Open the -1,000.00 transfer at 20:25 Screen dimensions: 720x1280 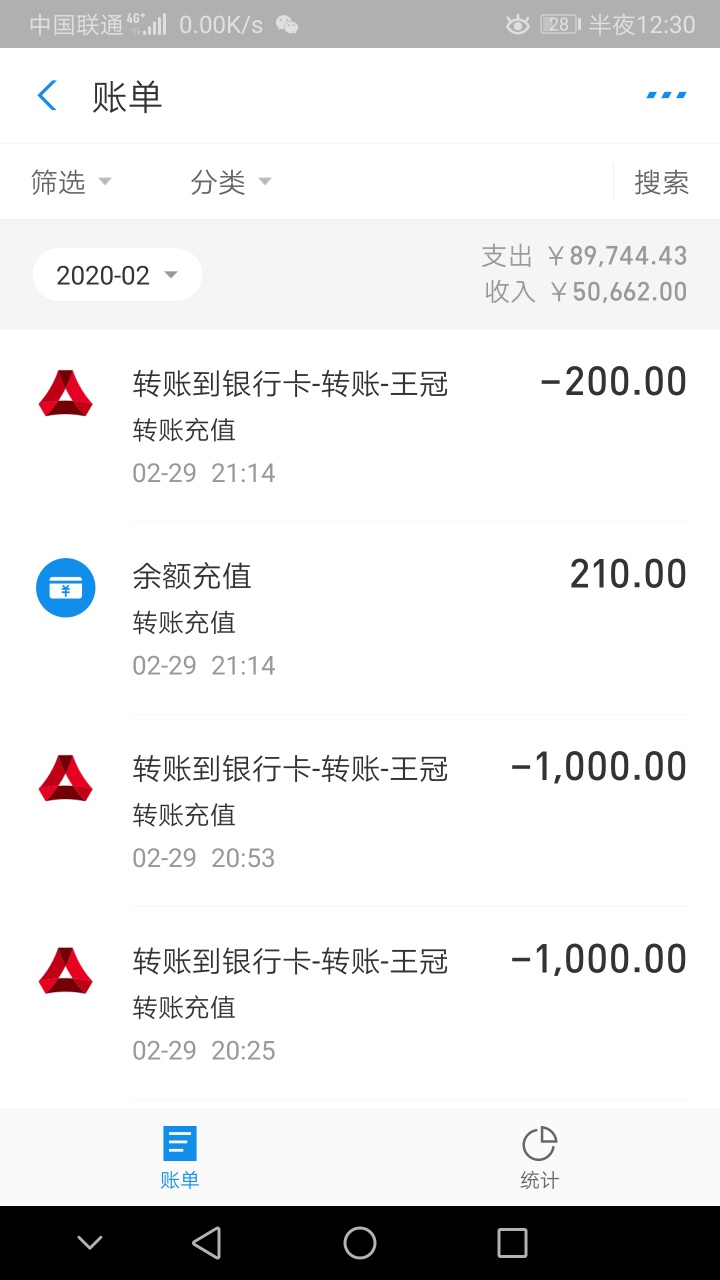point(360,1003)
